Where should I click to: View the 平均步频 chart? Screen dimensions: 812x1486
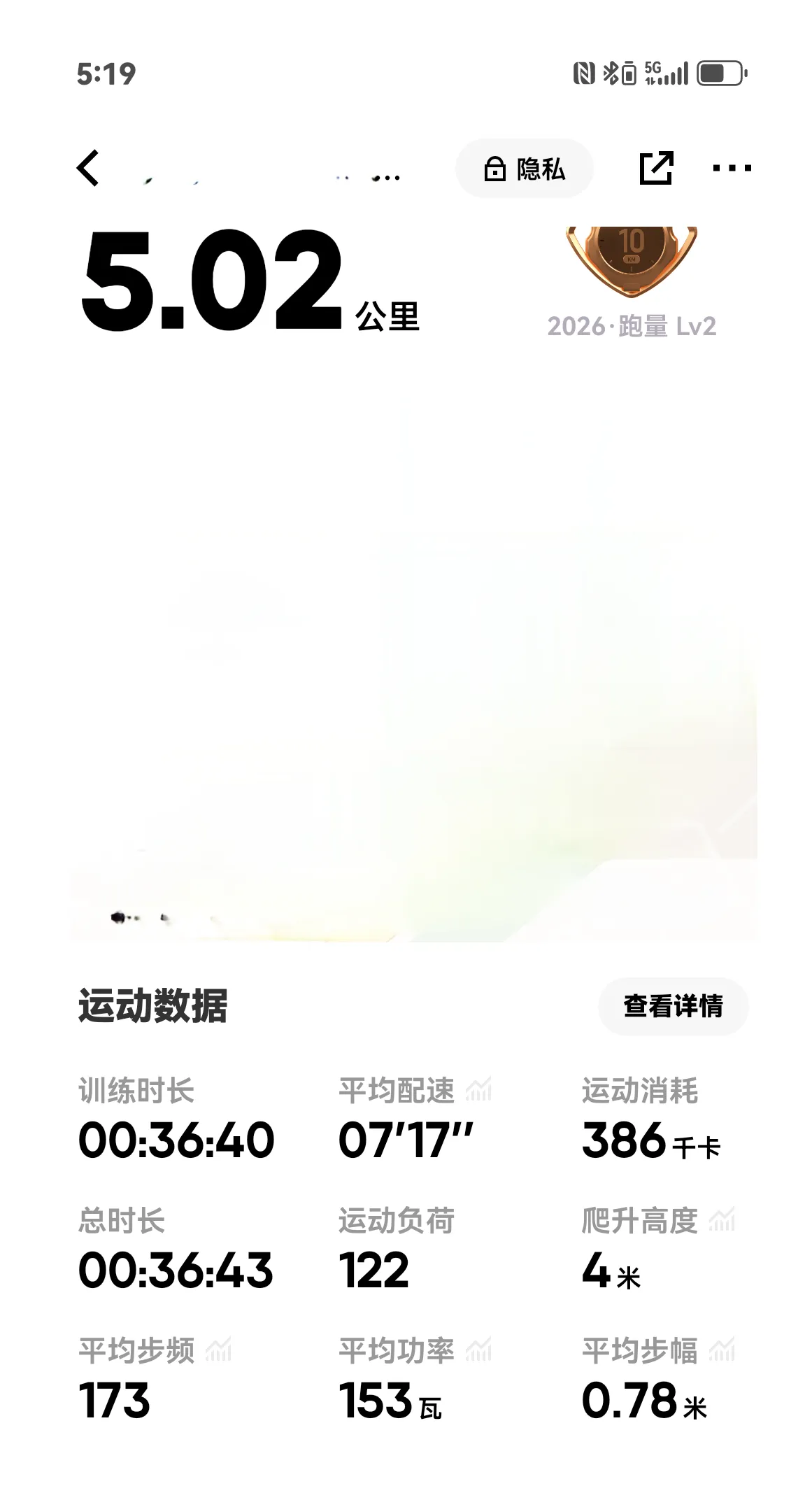click(x=218, y=1350)
